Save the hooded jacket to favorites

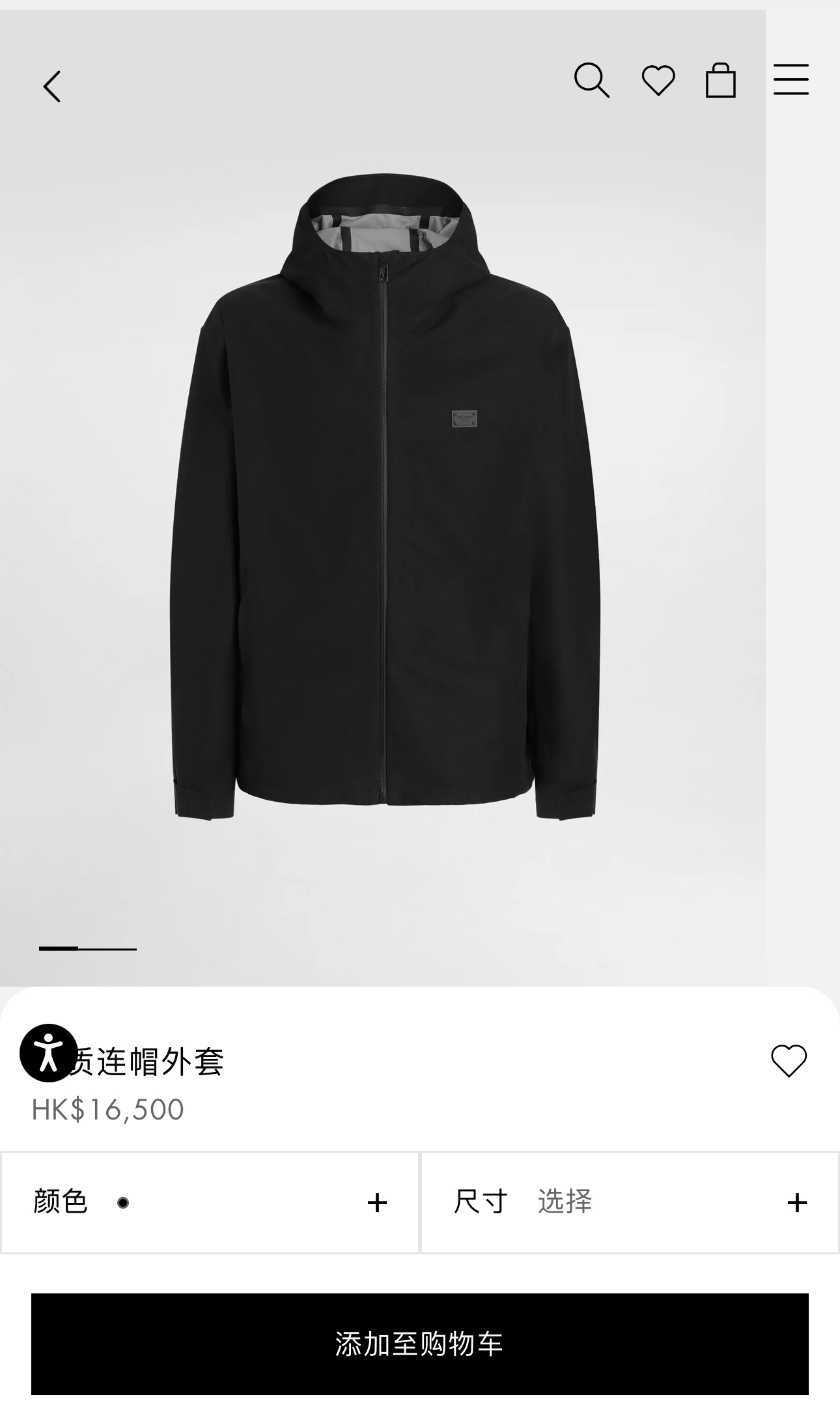click(x=789, y=1061)
